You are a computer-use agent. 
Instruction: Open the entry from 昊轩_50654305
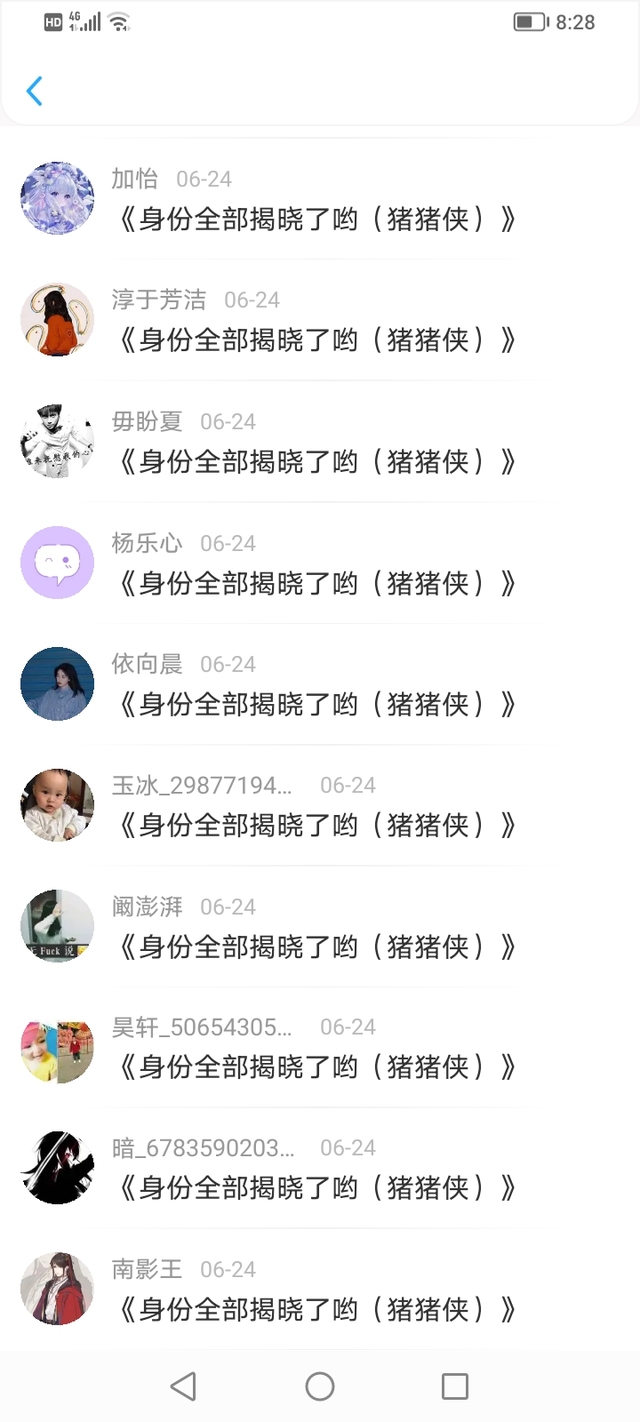pyautogui.click(x=316, y=1067)
